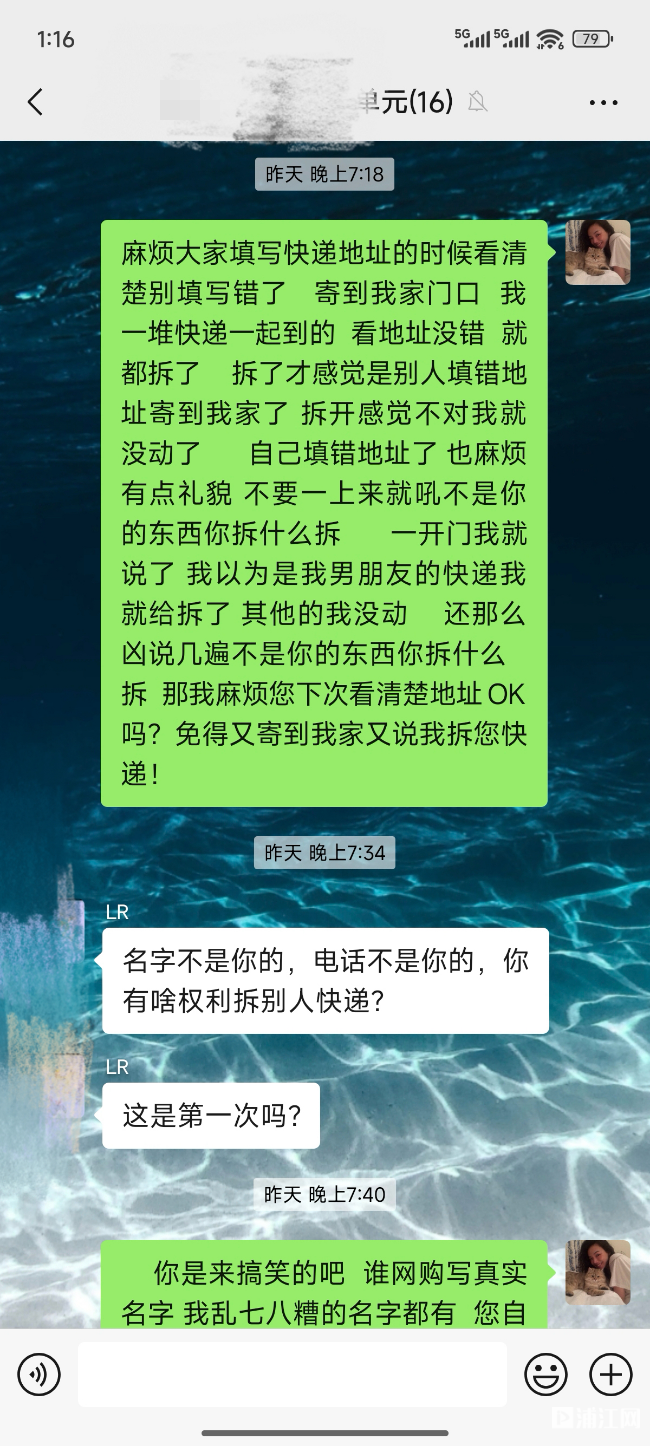
Task: Tap the message text field
Action: tap(292, 1374)
